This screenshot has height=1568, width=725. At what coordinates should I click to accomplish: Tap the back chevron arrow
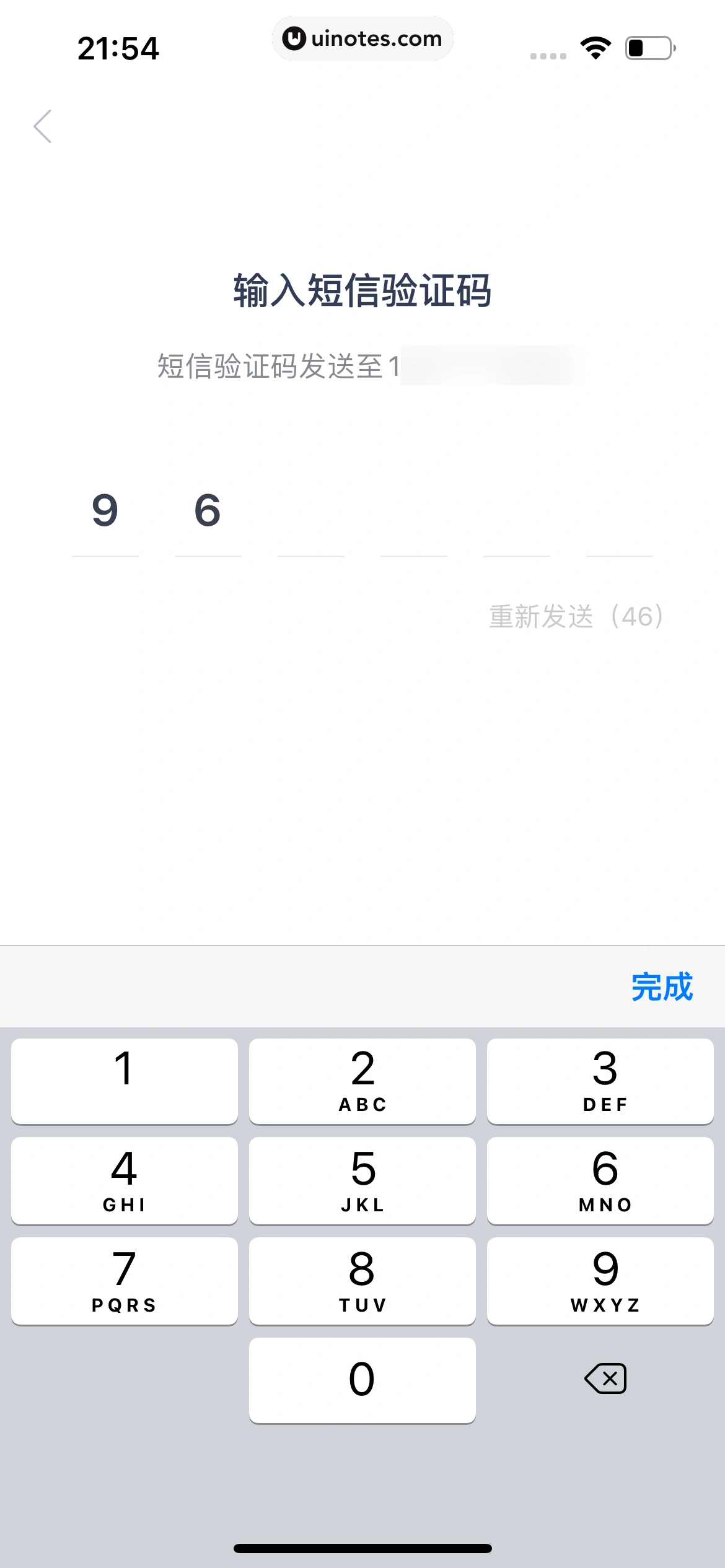click(x=42, y=126)
